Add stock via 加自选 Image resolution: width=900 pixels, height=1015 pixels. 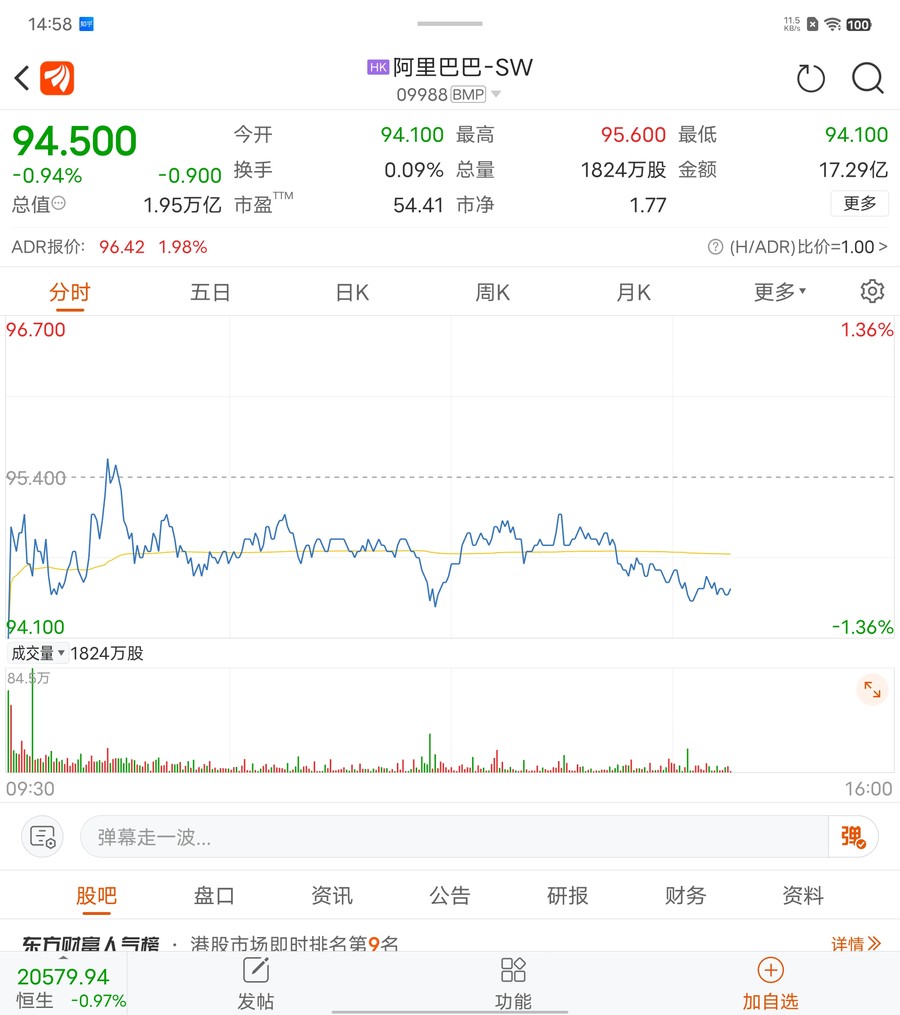770,983
